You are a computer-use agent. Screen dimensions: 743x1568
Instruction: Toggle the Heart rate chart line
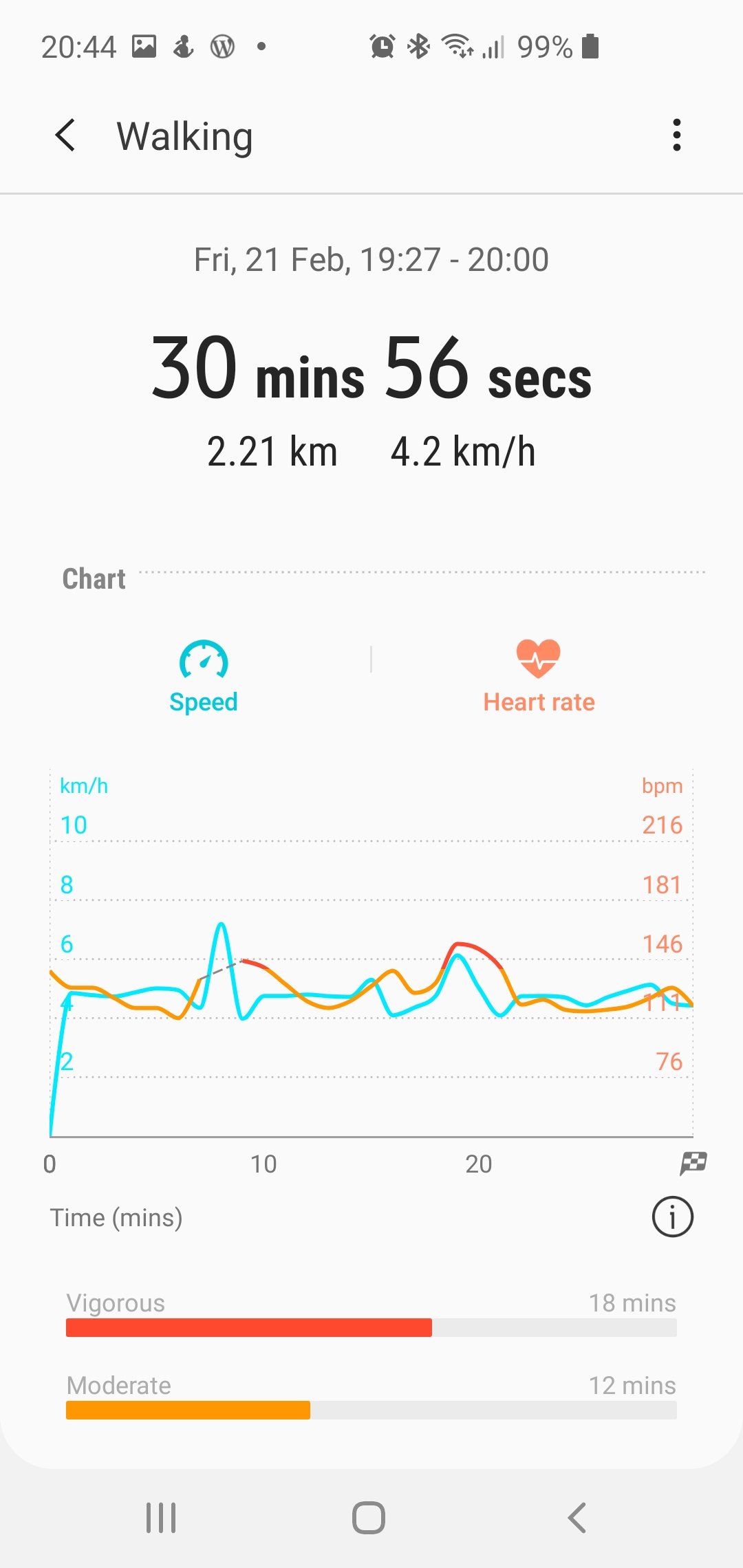(x=539, y=677)
